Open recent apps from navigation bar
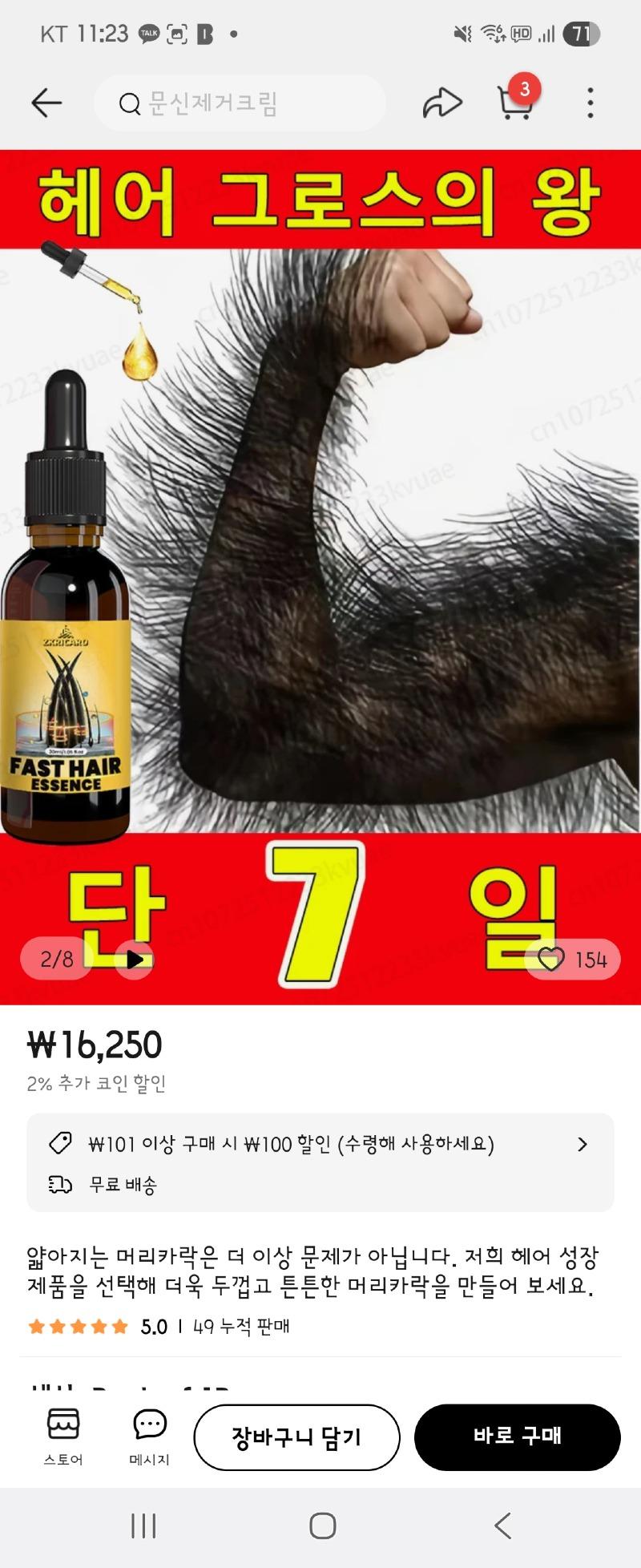Image resolution: width=641 pixels, height=1568 pixels. coord(143,1526)
